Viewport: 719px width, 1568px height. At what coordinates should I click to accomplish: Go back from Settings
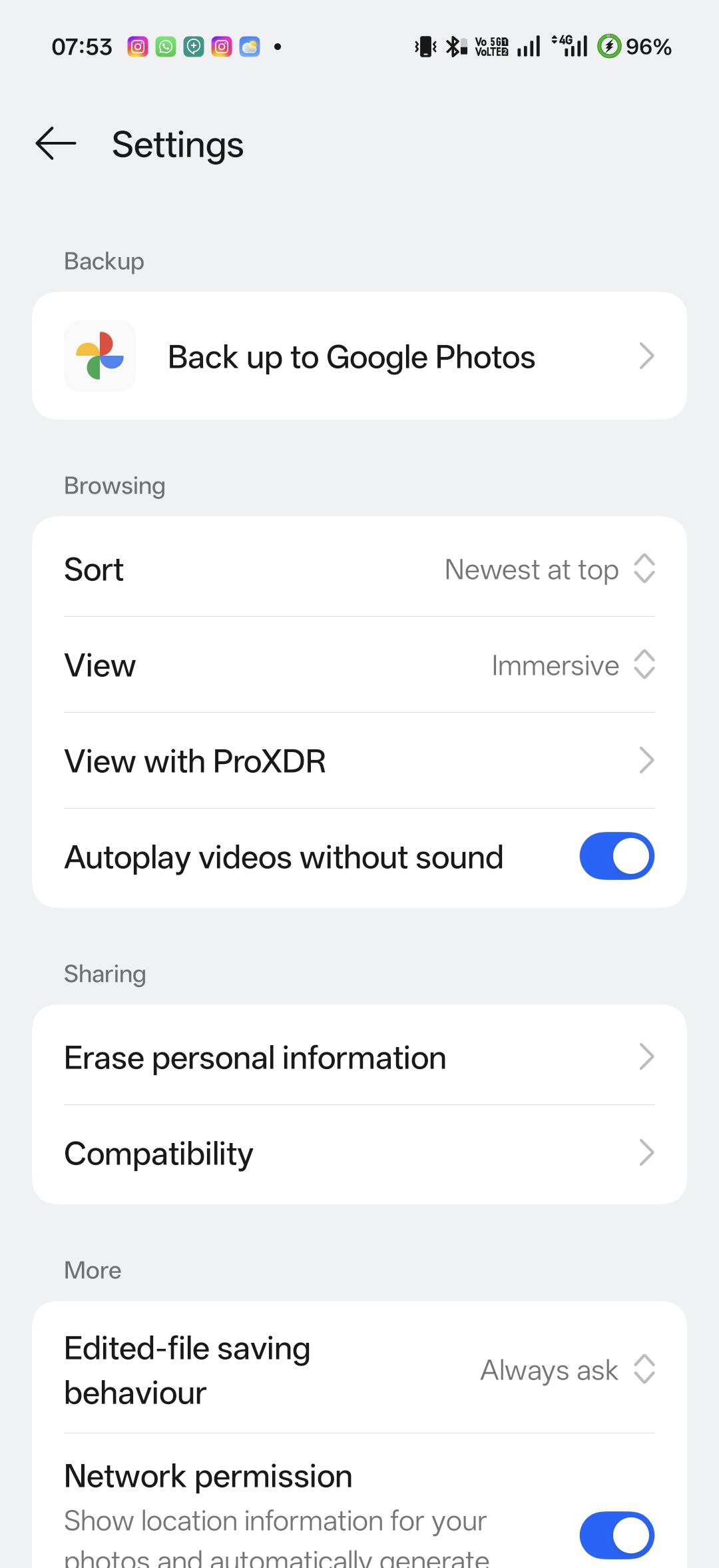56,144
